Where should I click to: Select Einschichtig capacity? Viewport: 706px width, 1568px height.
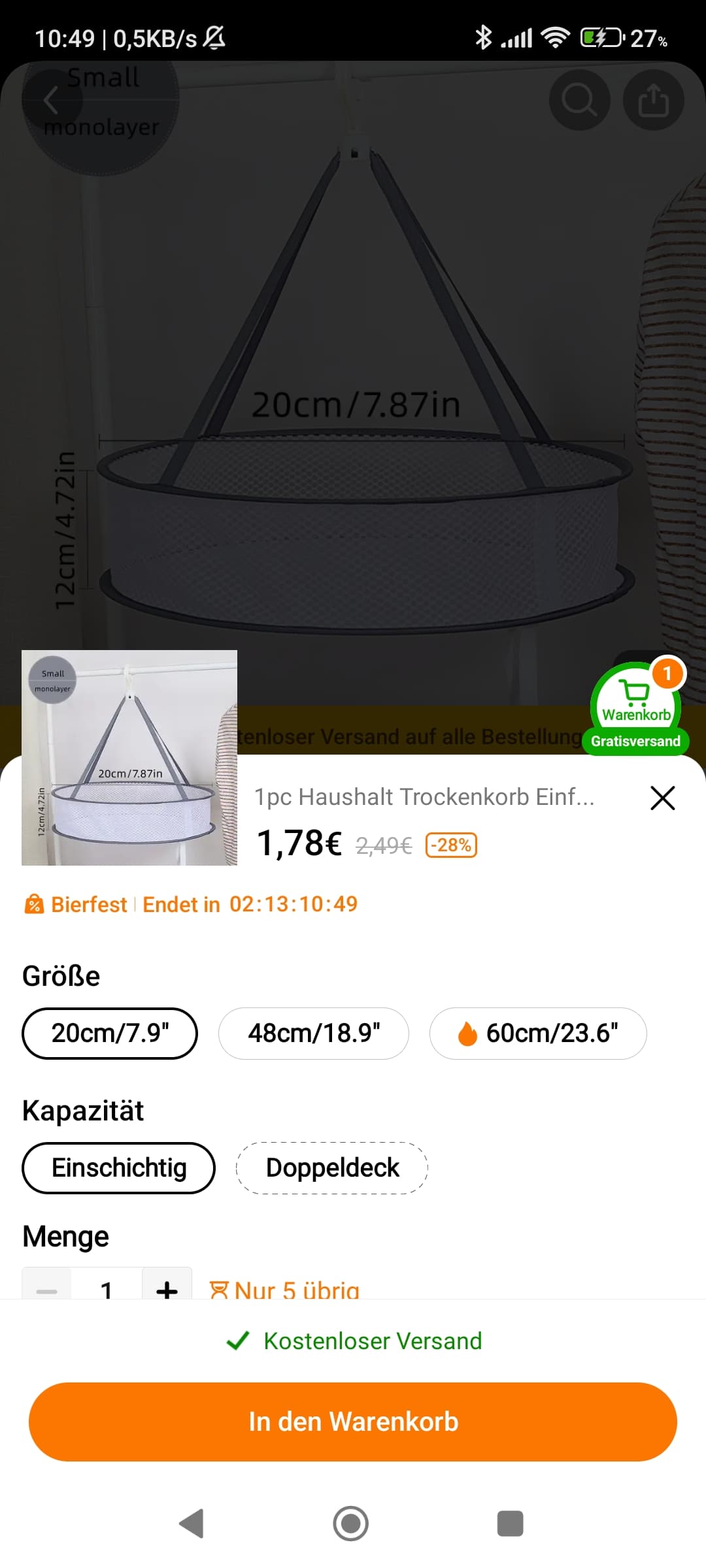[119, 1168]
